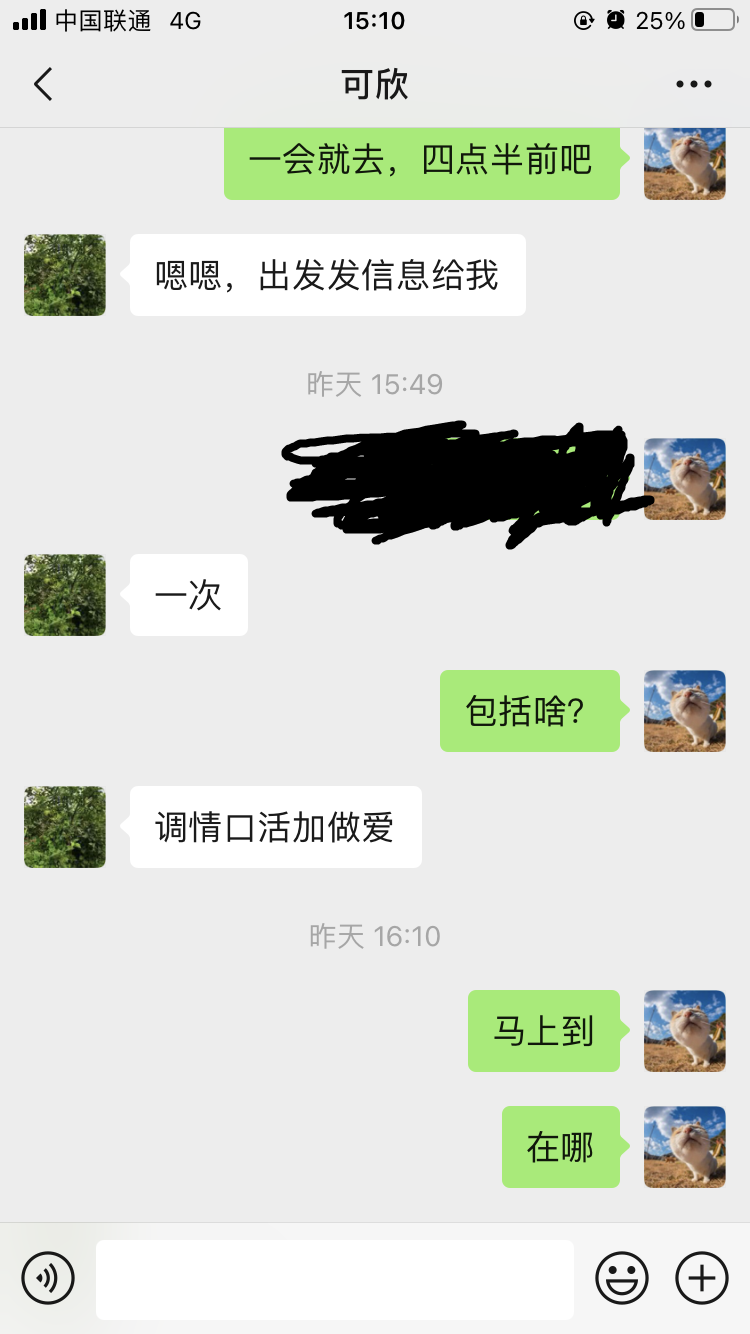Tap 可欣's tree avatar next to the latest reply
The width and height of the screenshot is (750, 1334).
click(64, 827)
